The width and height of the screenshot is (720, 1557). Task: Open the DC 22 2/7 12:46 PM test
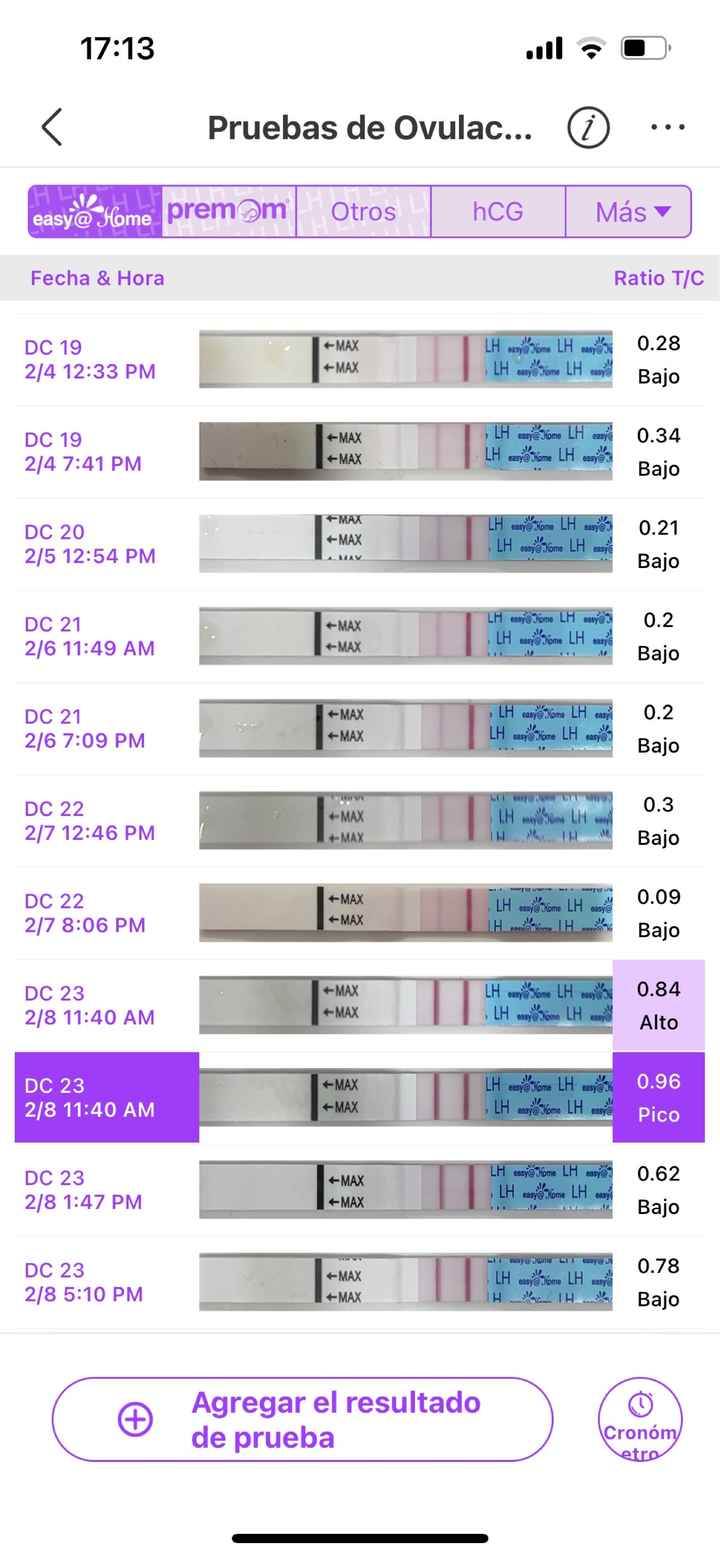pos(360,821)
